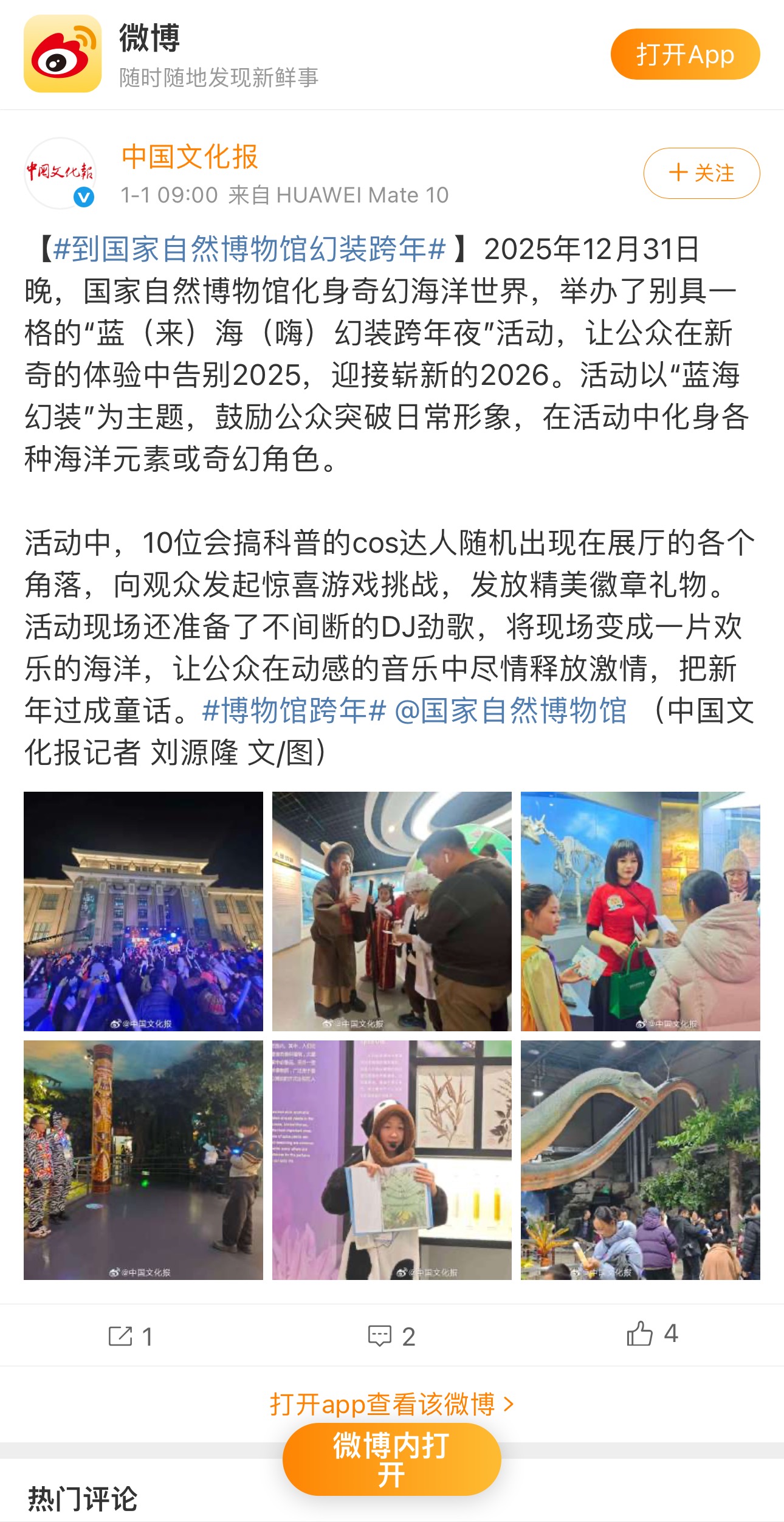Screen dimensions: 784x1522
Task: Follow 中国文化报 with the 关注 button
Action: (x=701, y=173)
